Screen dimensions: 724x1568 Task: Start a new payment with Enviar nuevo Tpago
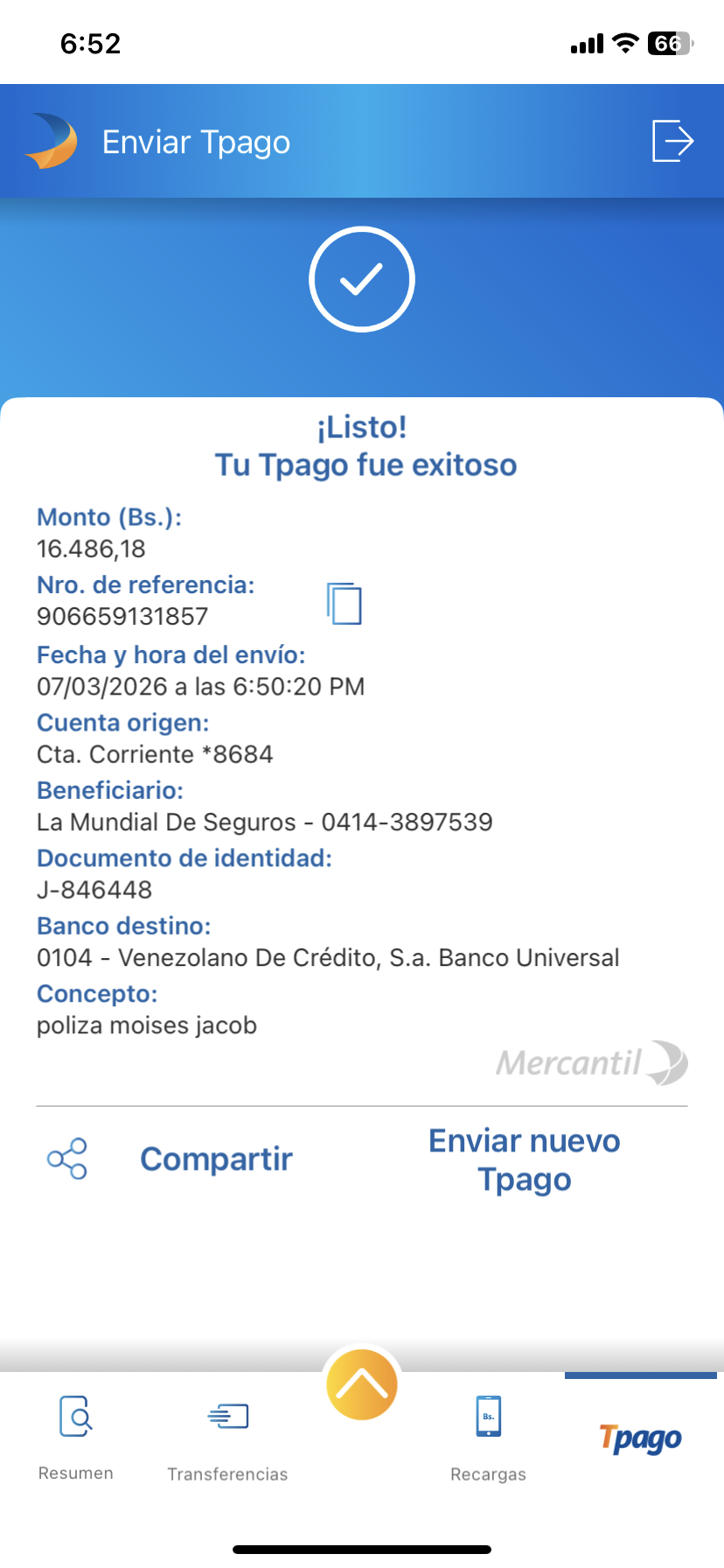(x=525, y=1160)
